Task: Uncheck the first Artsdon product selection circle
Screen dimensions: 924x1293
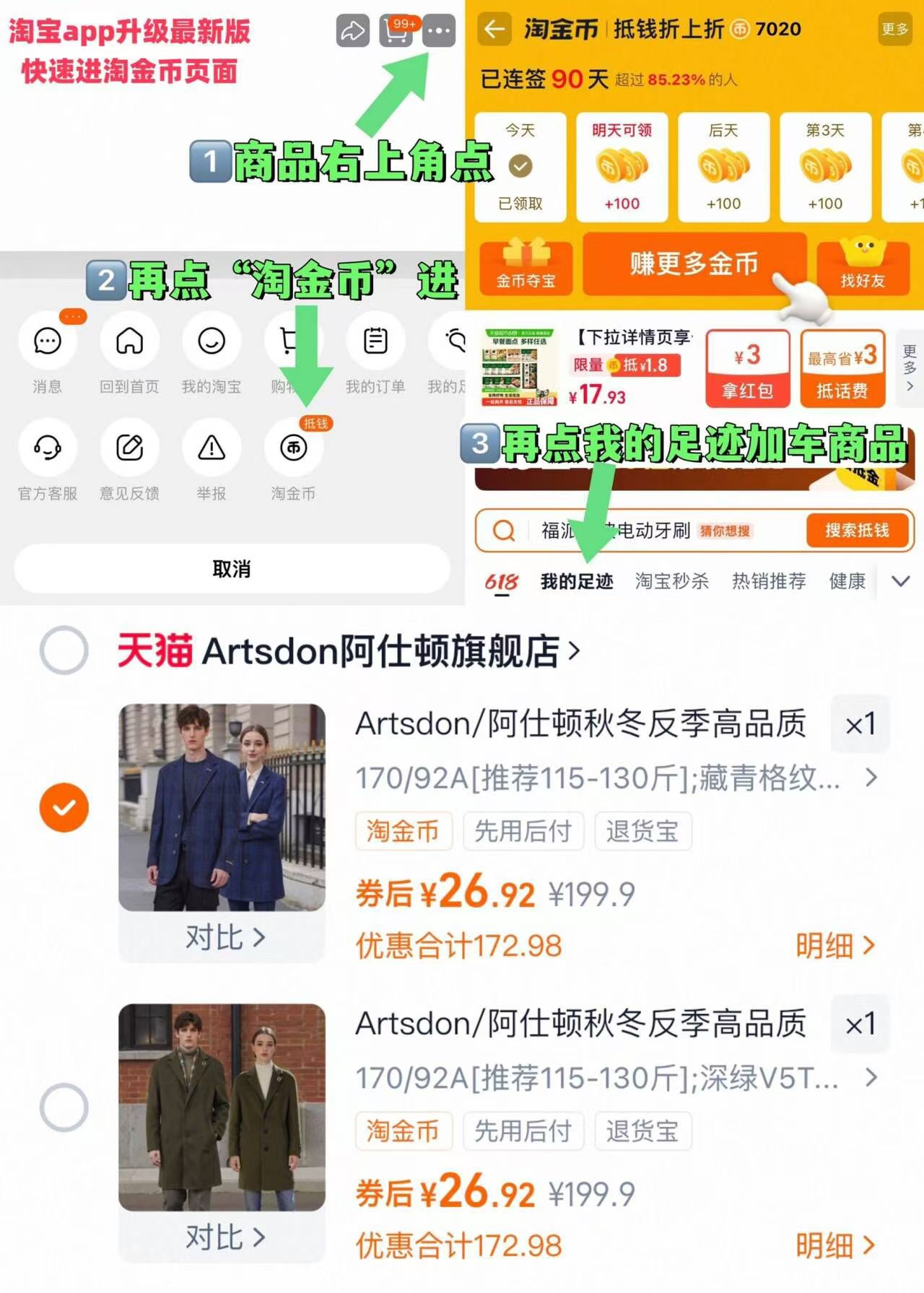Action: [65, 806]
